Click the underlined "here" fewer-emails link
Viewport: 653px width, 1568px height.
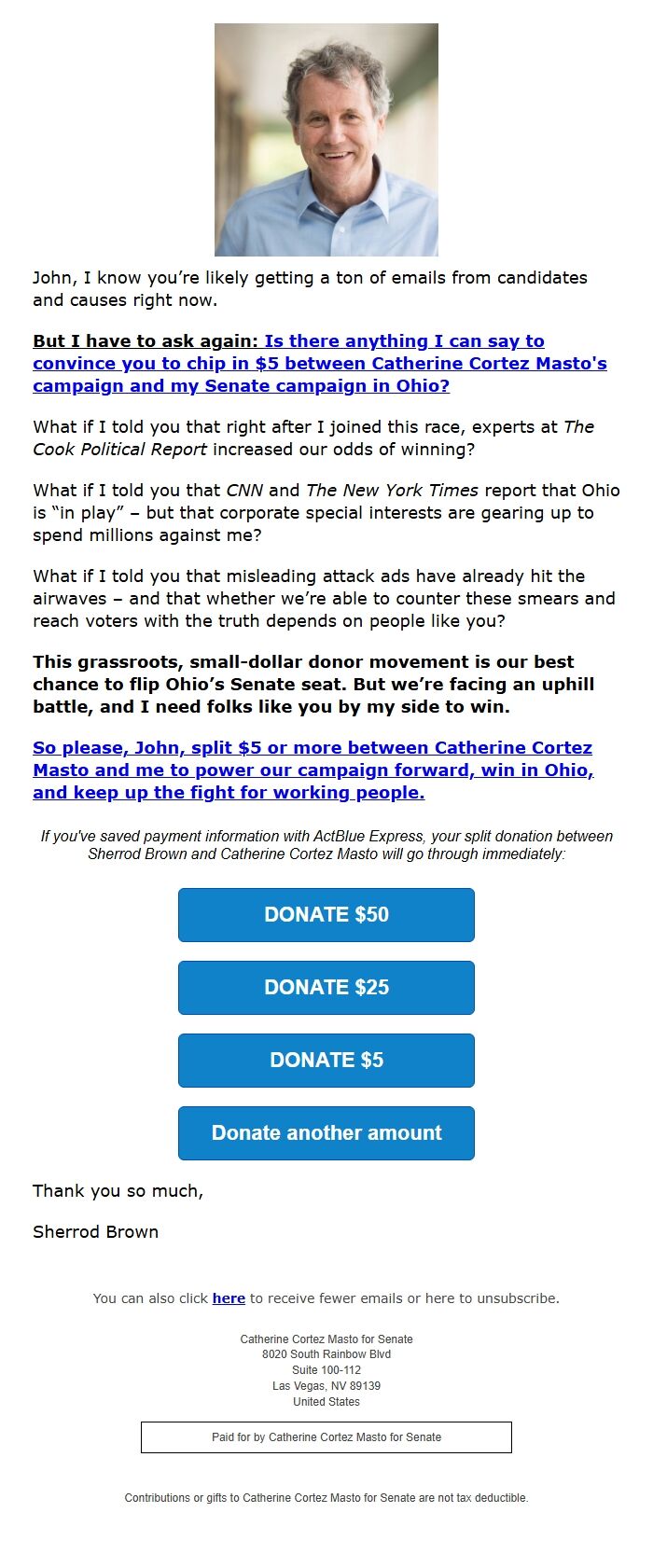(x=229, y=1298)
